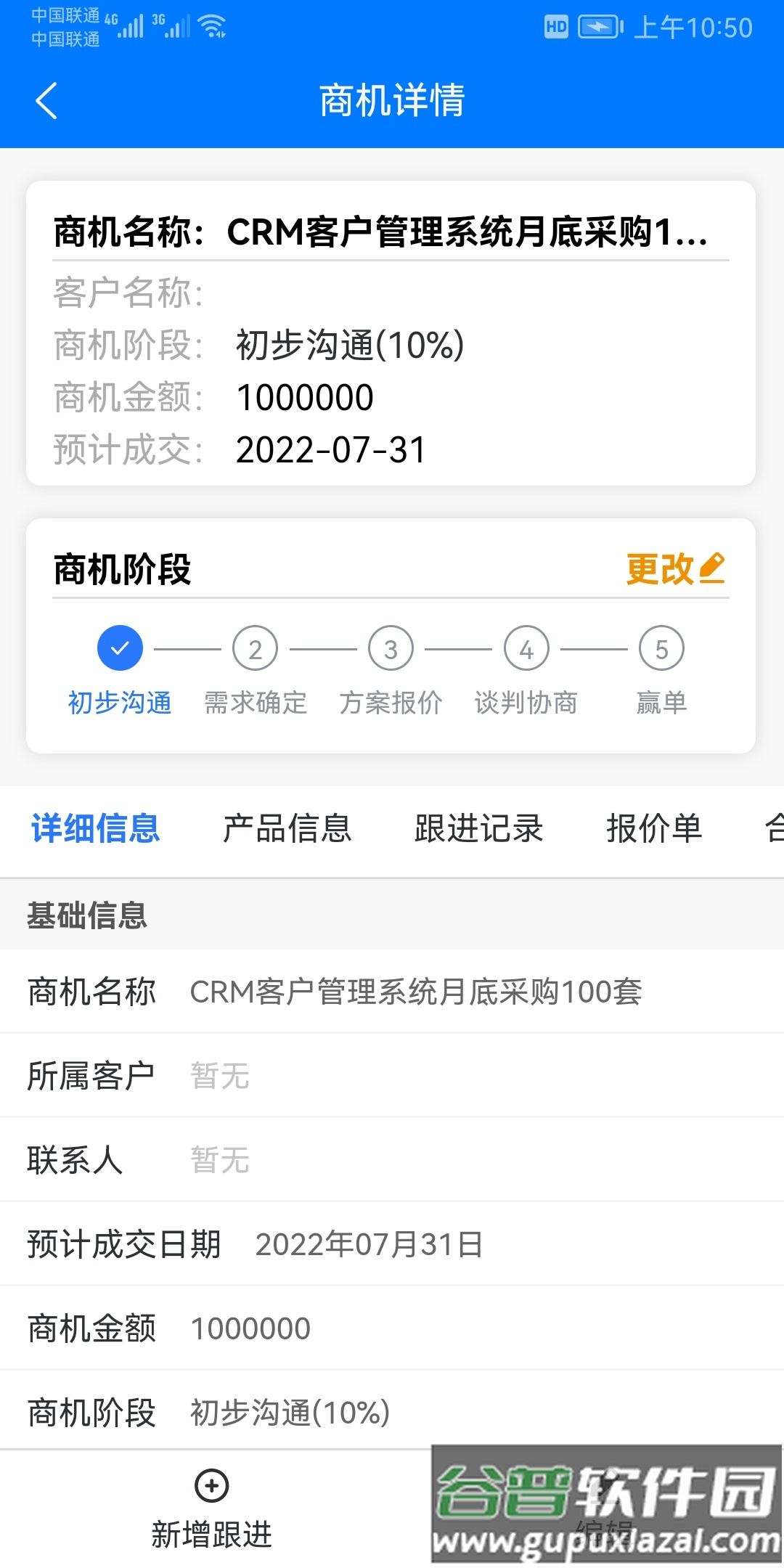The image size is (784, 1568).
Task: Switch to the 产品信息 tab
Action: click(287, 828)
